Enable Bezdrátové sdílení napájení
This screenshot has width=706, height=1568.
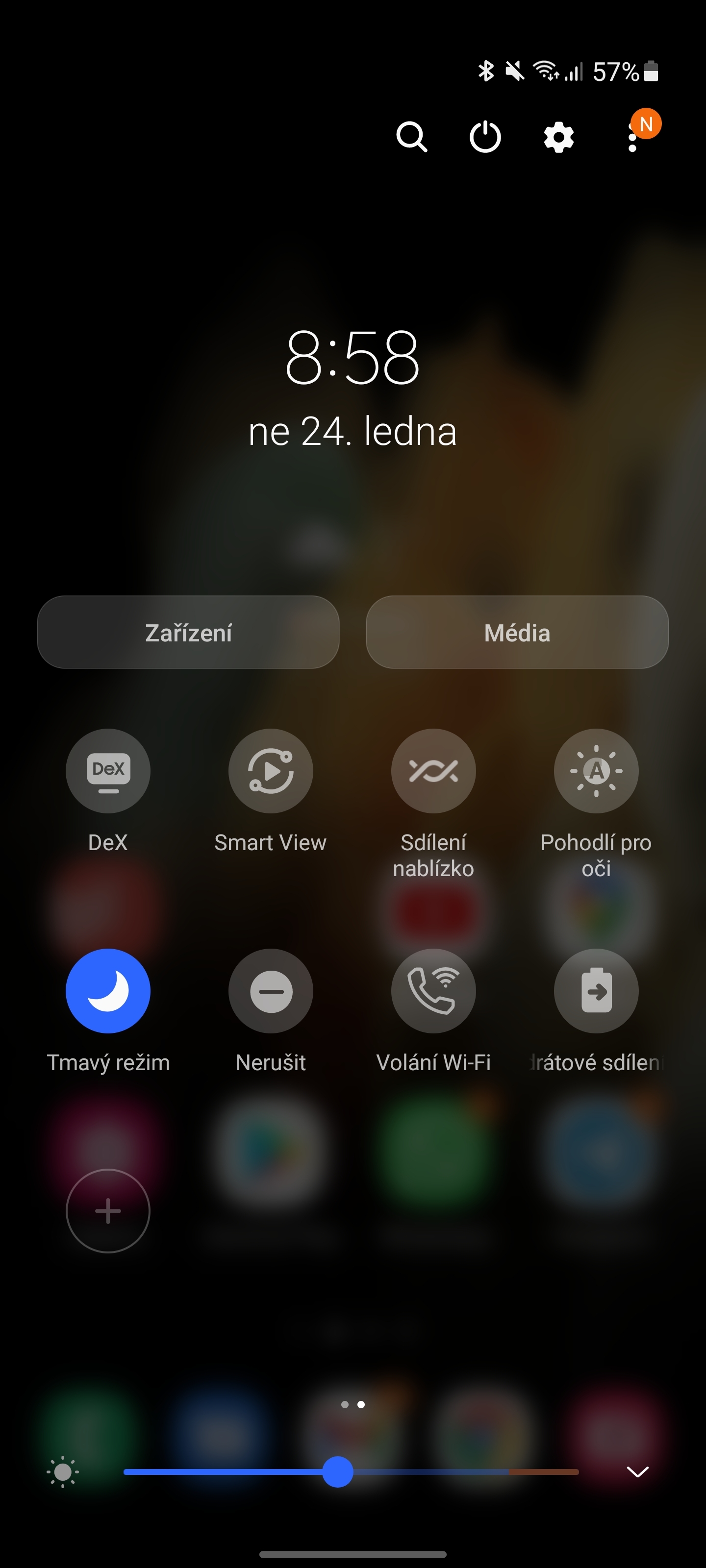(x=596, y=991)
